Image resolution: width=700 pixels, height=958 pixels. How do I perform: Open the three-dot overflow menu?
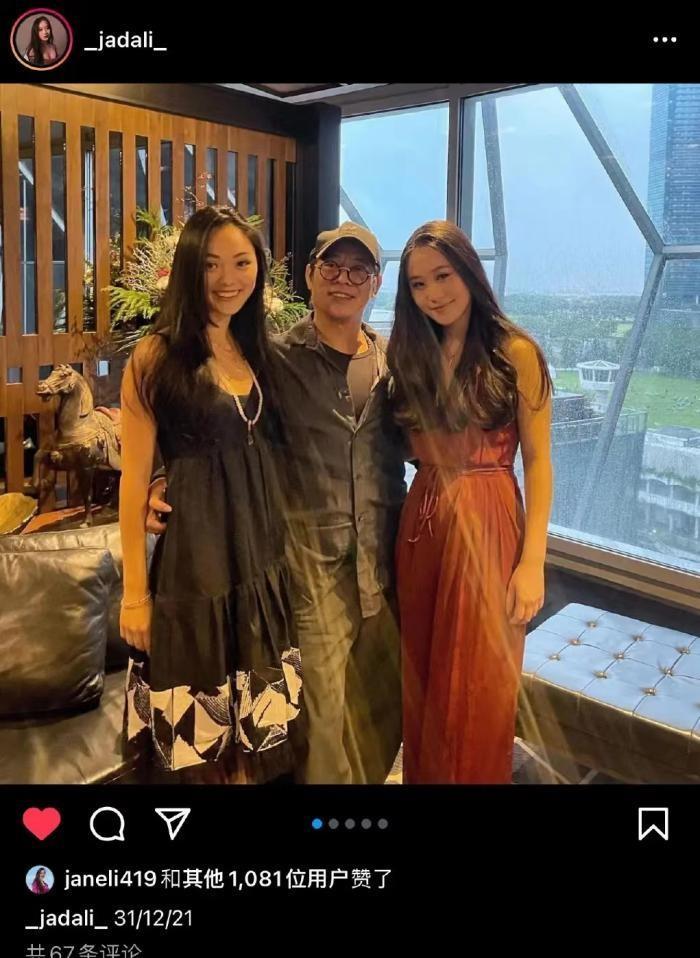pos(665,40)
